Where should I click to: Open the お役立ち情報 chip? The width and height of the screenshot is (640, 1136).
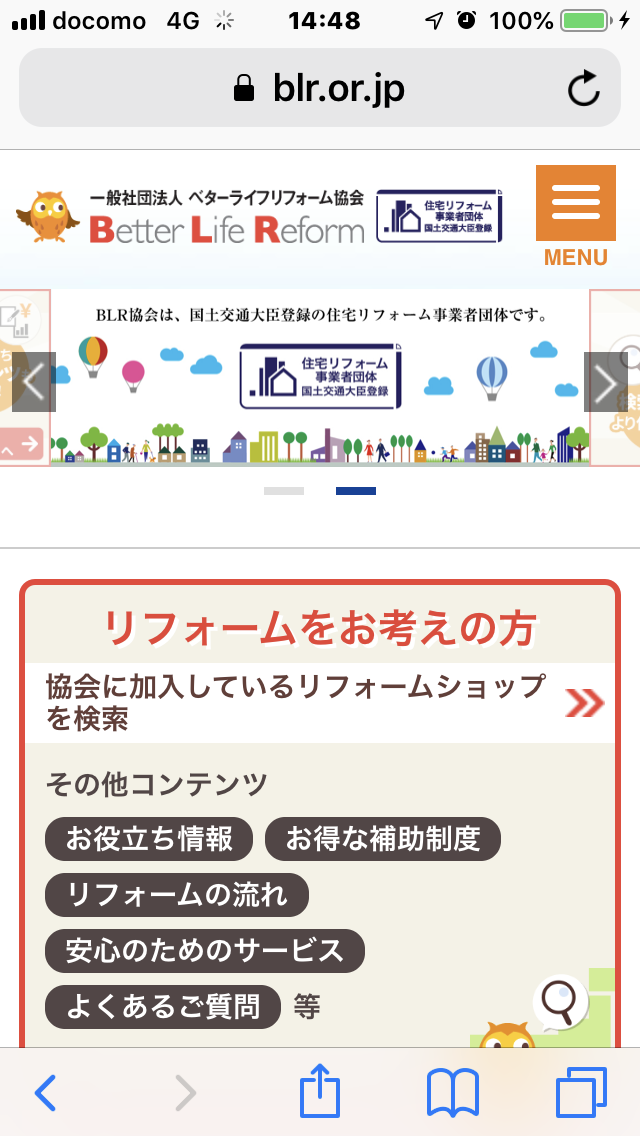149,839
